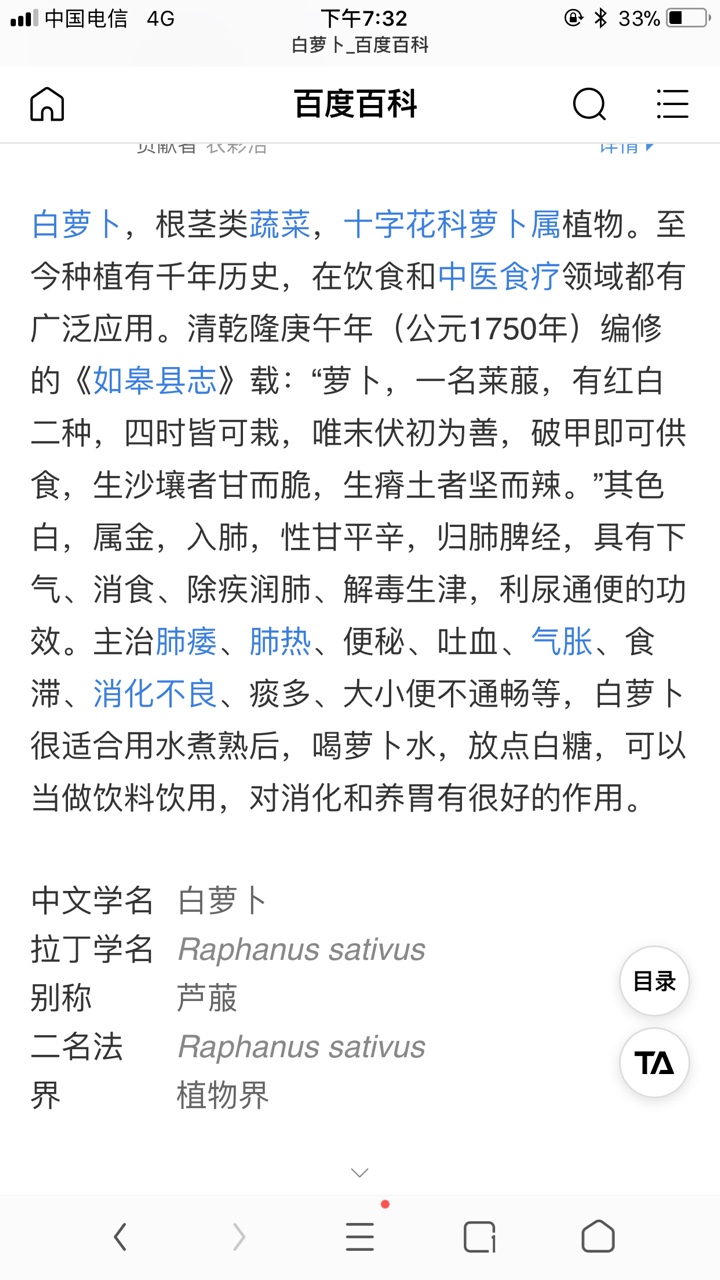Follow the 肺痿 link
Viewport: 720px width, 1280px height.
pos(186,641)
